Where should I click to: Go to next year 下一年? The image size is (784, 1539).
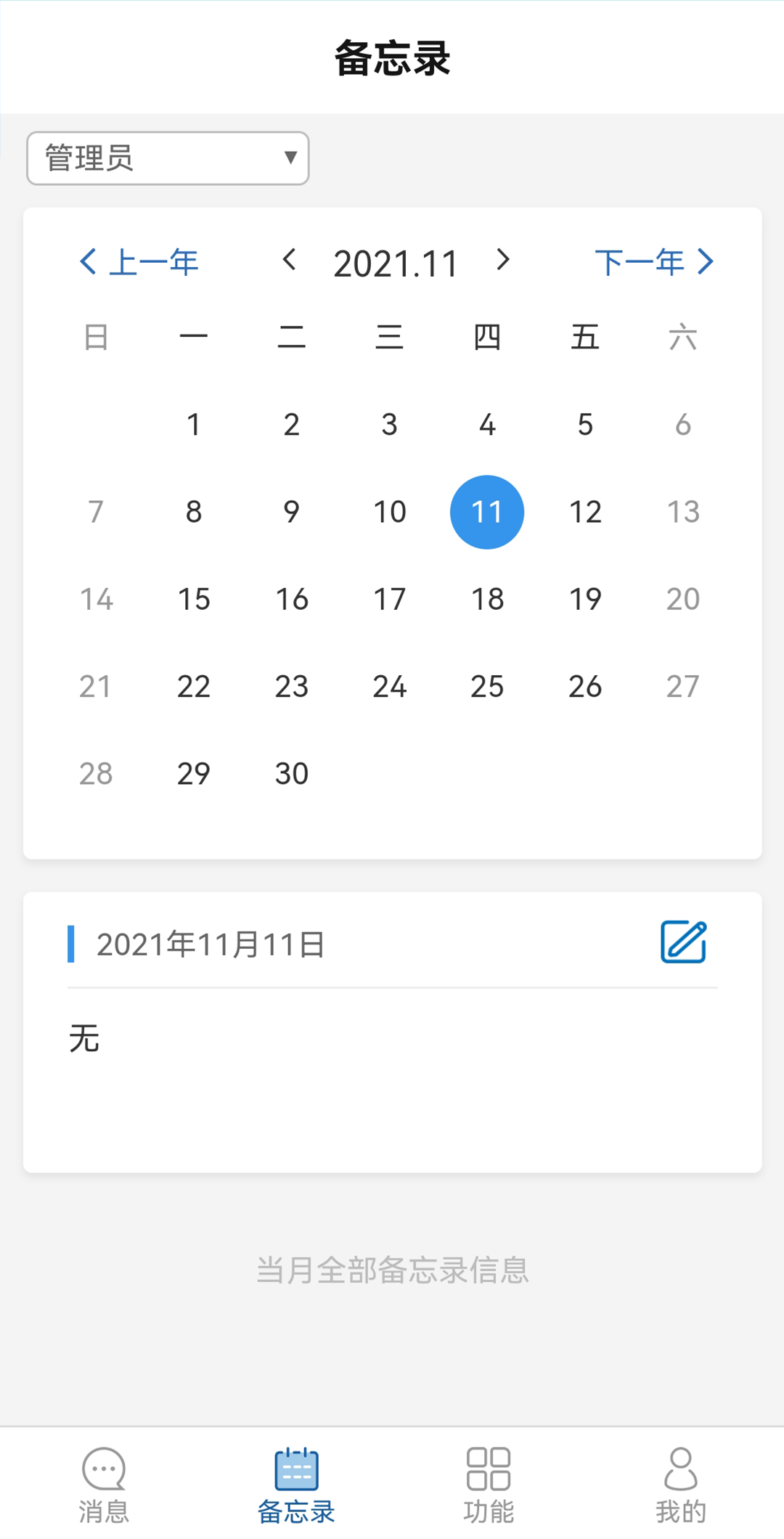pos(655,262)
